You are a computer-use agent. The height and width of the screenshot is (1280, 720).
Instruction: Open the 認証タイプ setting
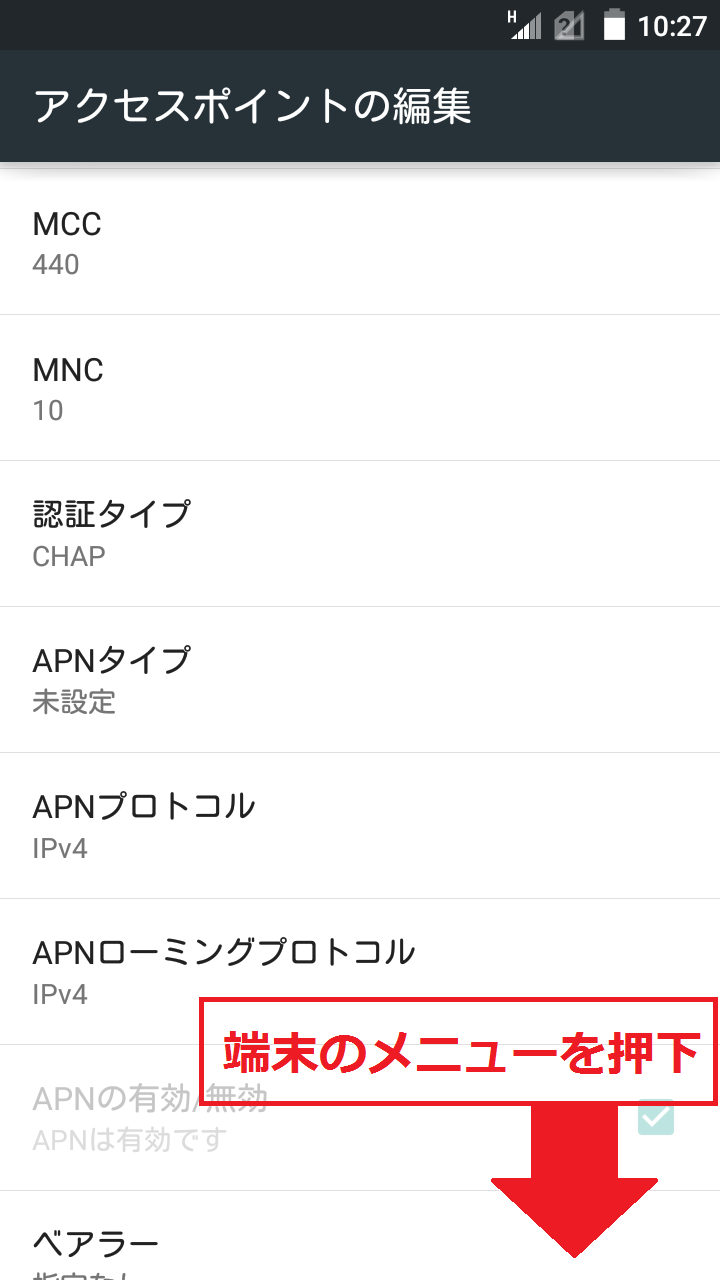pyautogui.click(x=360, y=534)
